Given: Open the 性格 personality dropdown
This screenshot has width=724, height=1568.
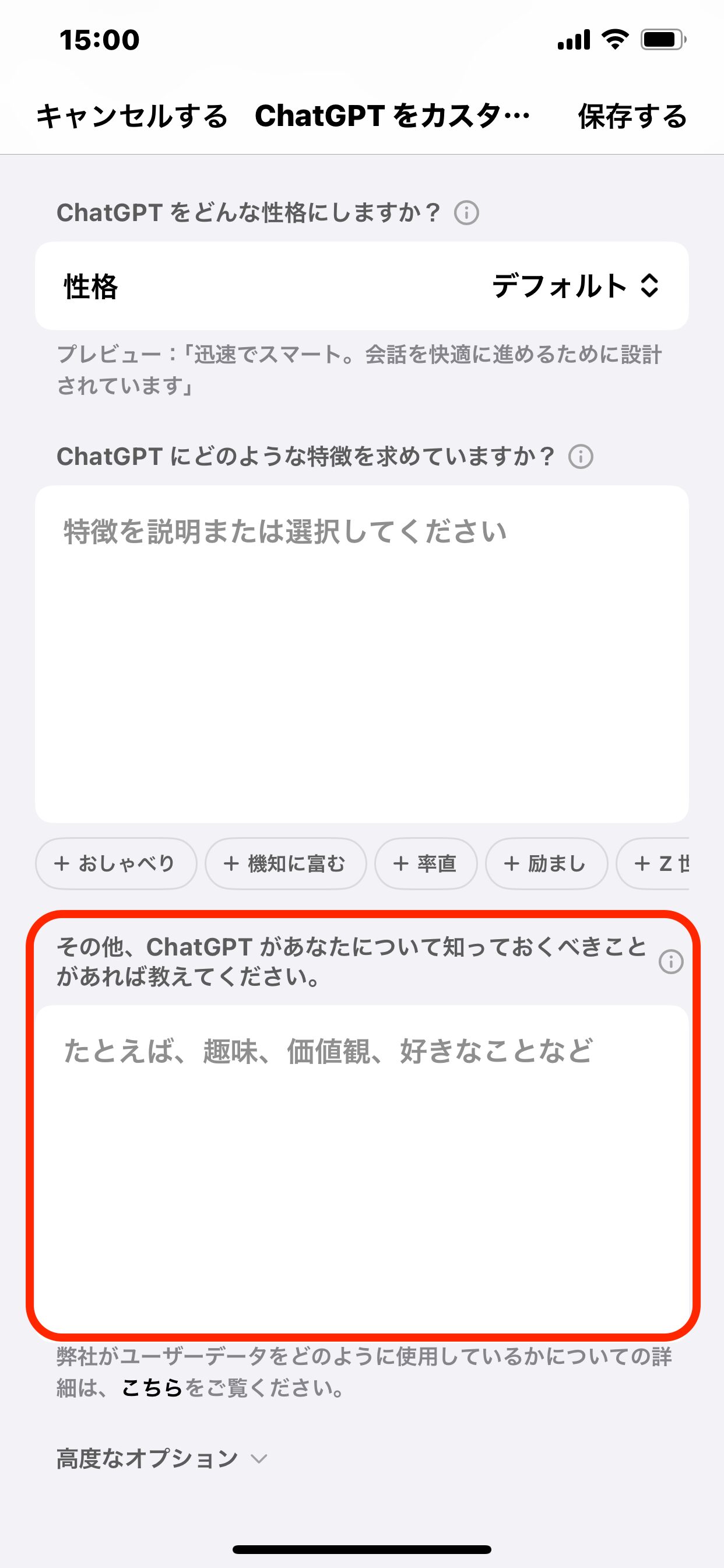Looking at the screenshot, I should tap(362, 286).
